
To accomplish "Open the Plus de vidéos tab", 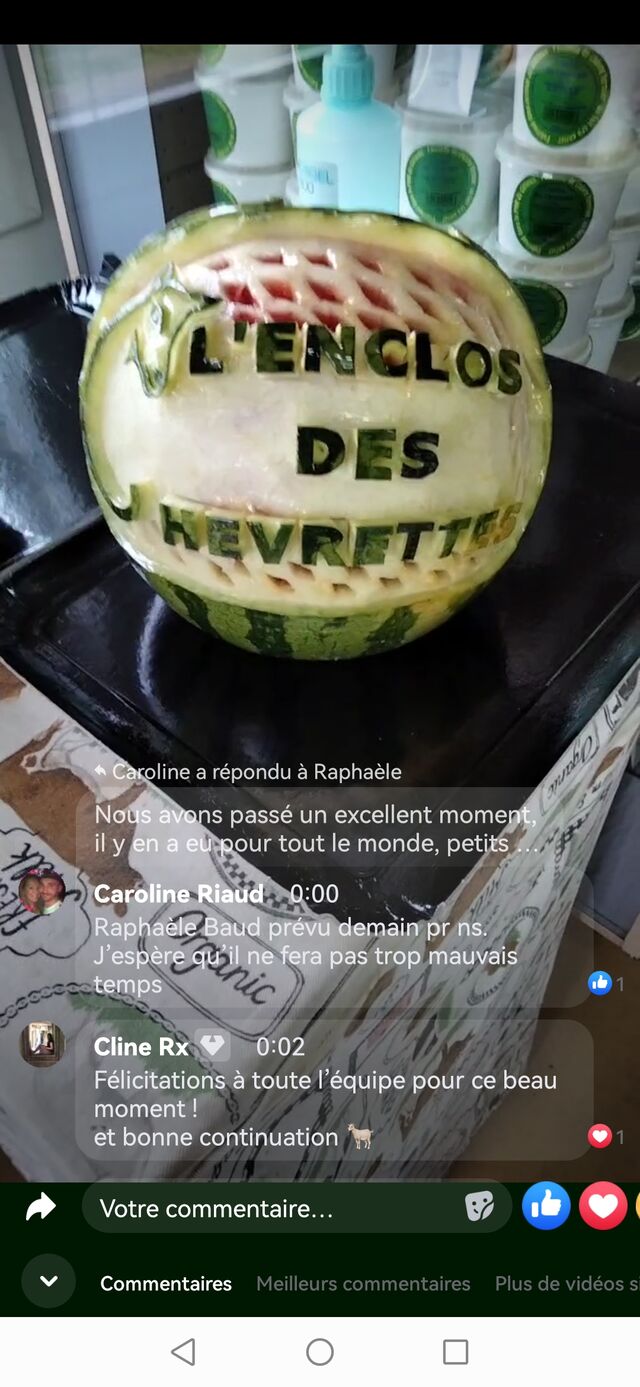I will click(565, 1283).
